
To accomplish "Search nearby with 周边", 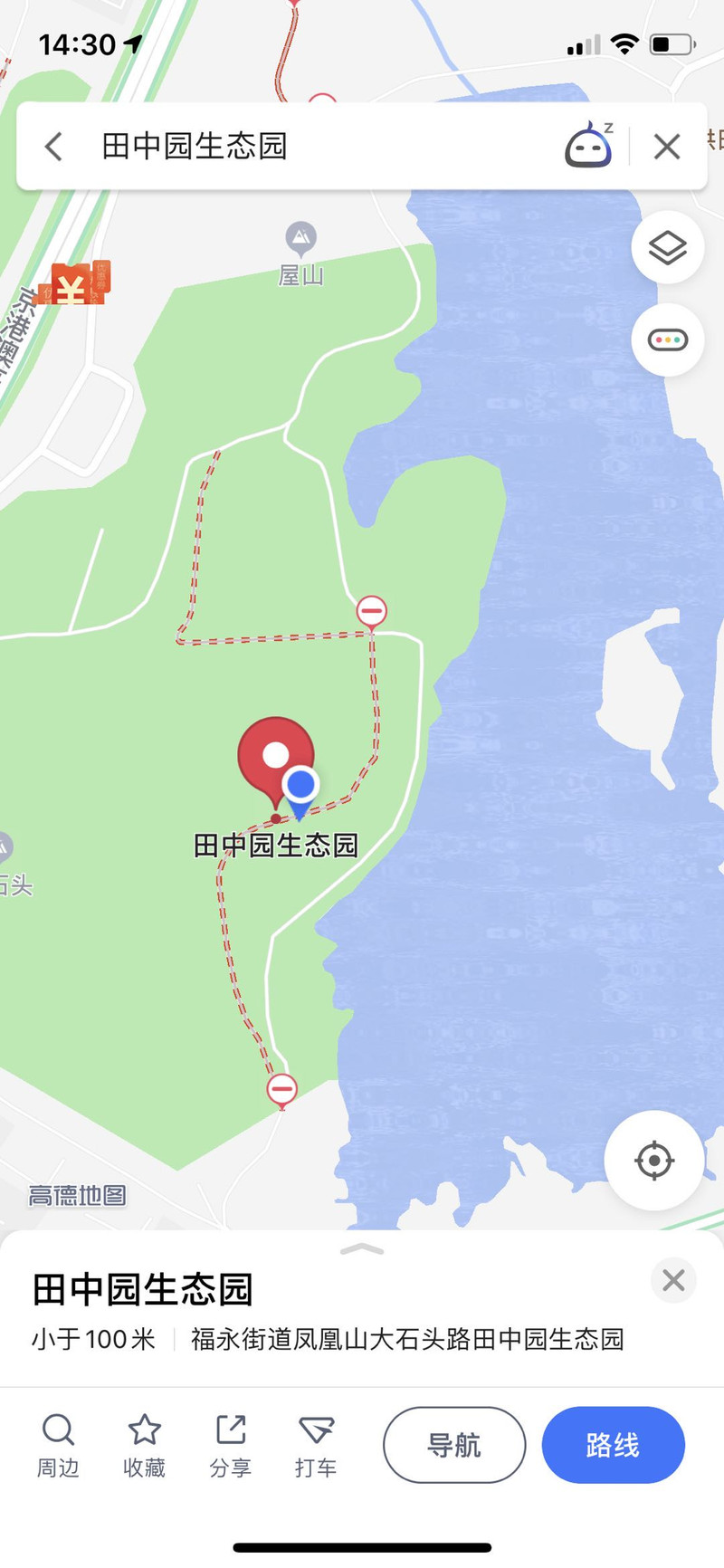I will pos(58,1445).
